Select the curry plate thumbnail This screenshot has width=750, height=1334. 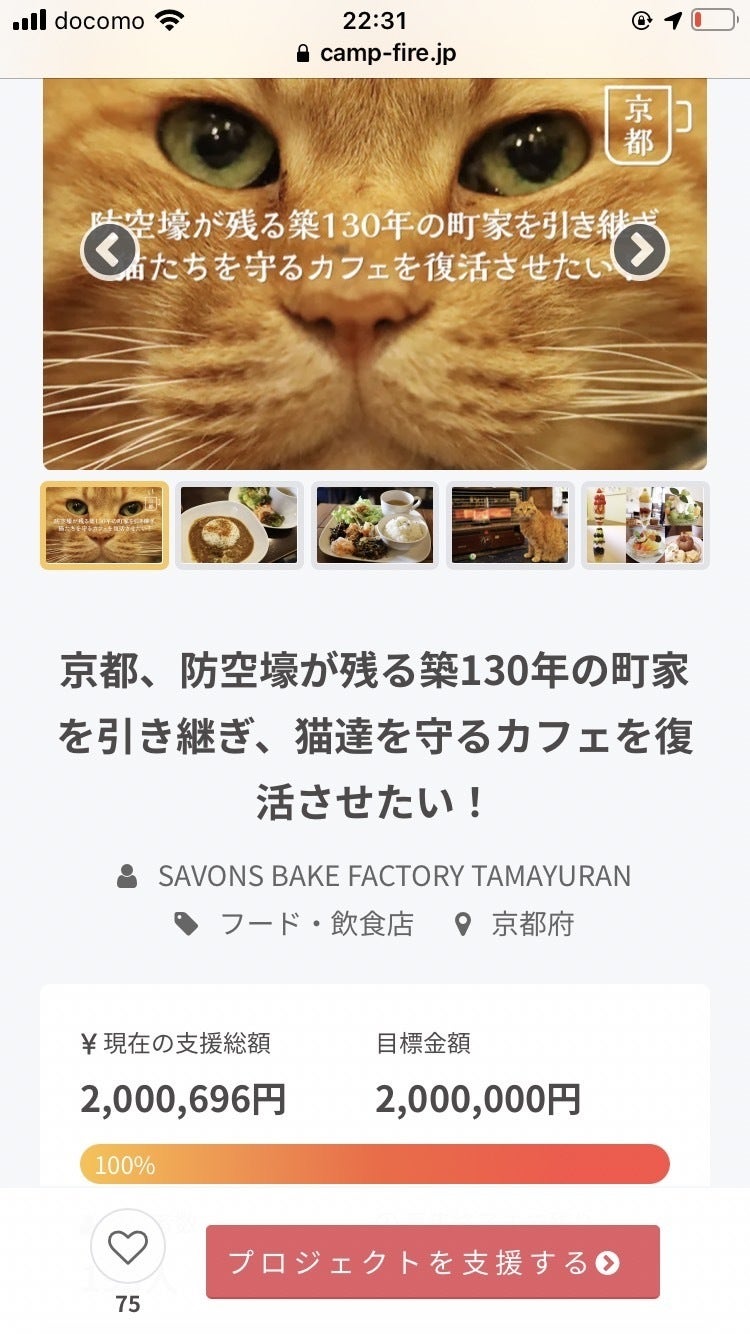239,525
